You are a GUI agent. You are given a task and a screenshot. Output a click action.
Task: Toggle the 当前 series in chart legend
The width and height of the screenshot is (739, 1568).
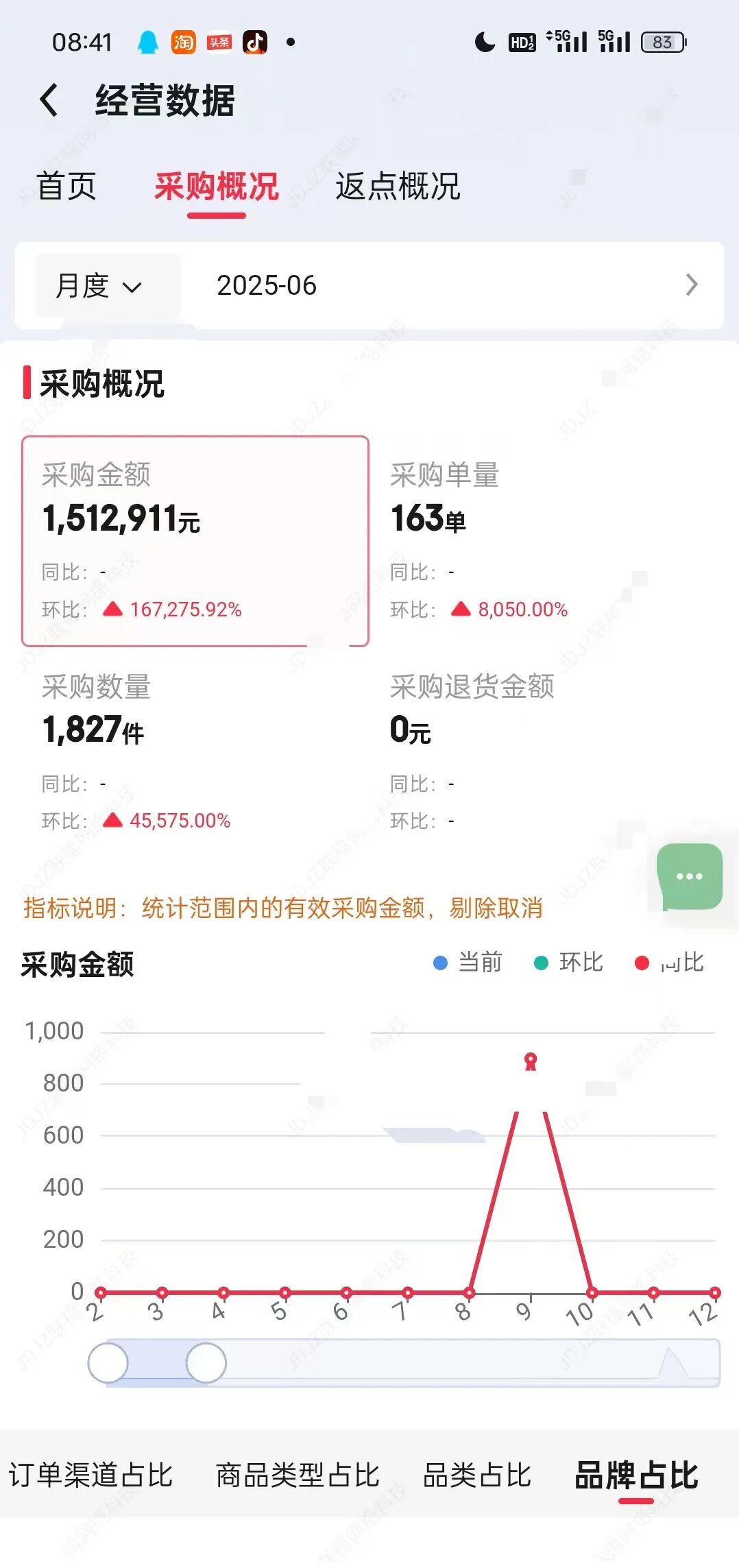click(468, 963)
